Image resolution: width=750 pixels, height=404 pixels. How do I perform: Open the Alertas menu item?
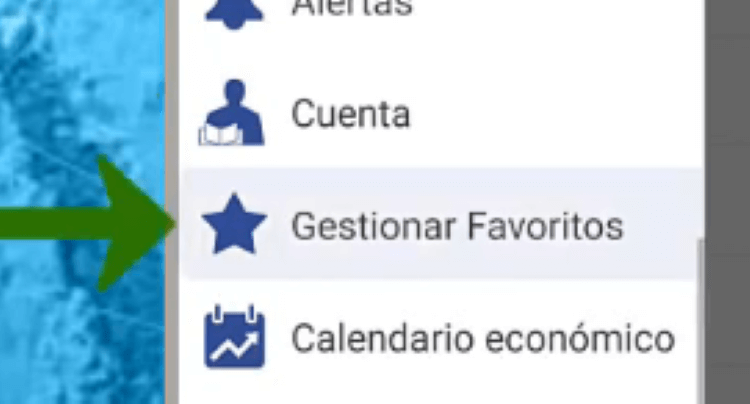coord(350,8)
